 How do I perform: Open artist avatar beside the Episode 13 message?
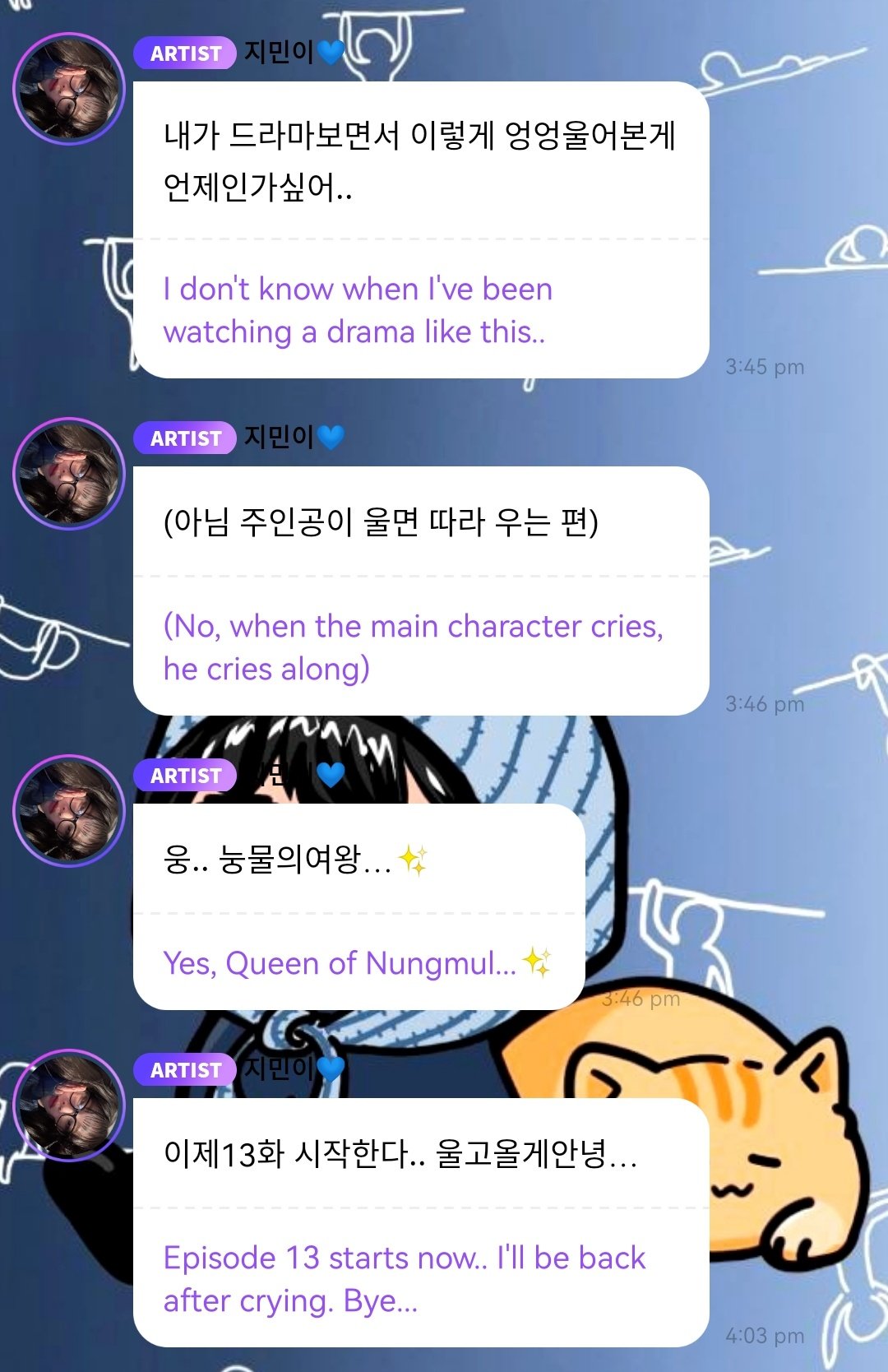click(x=69, y=1105)
